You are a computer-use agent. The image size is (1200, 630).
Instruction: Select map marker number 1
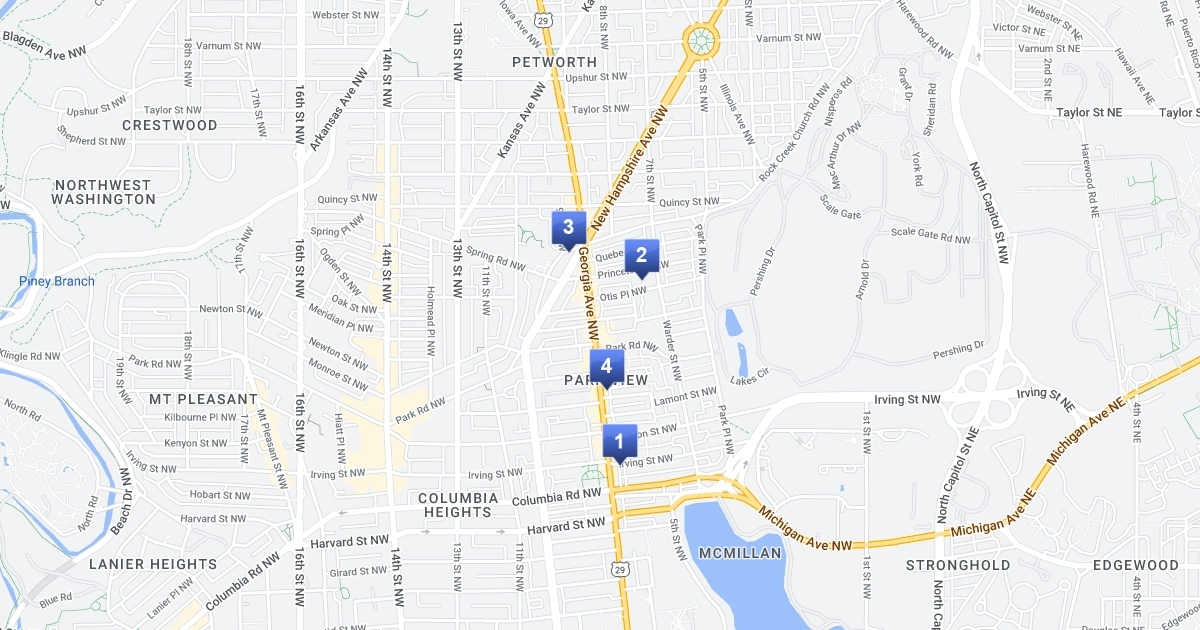(x=619, y=441)
